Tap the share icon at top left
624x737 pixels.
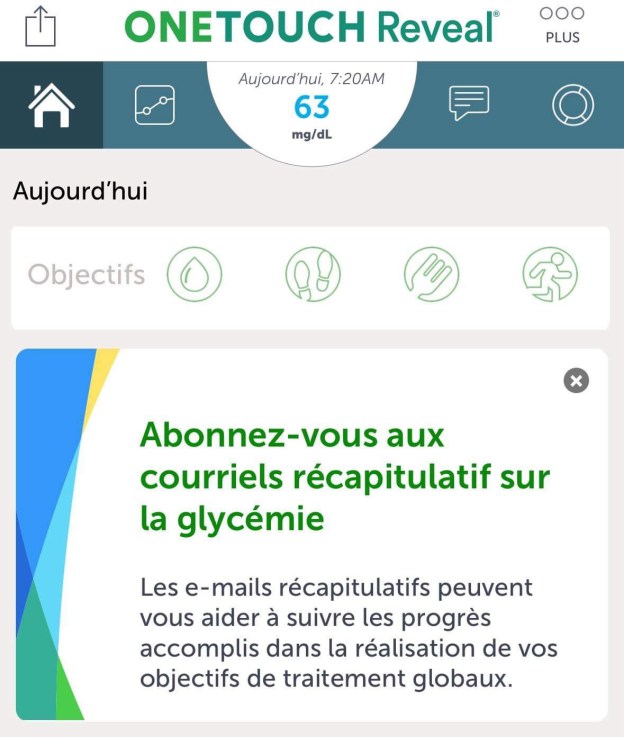40,26
